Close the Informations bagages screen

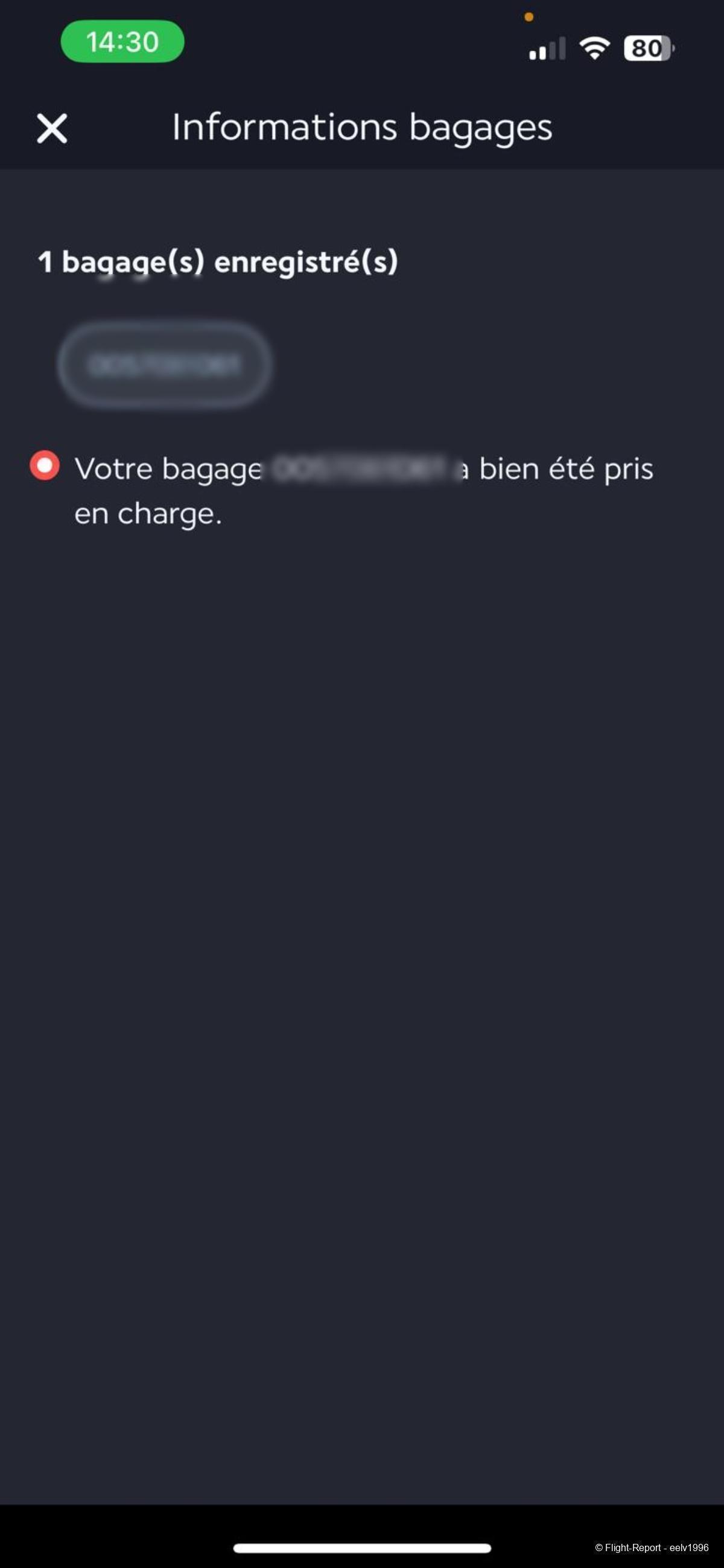pos(52,129)
